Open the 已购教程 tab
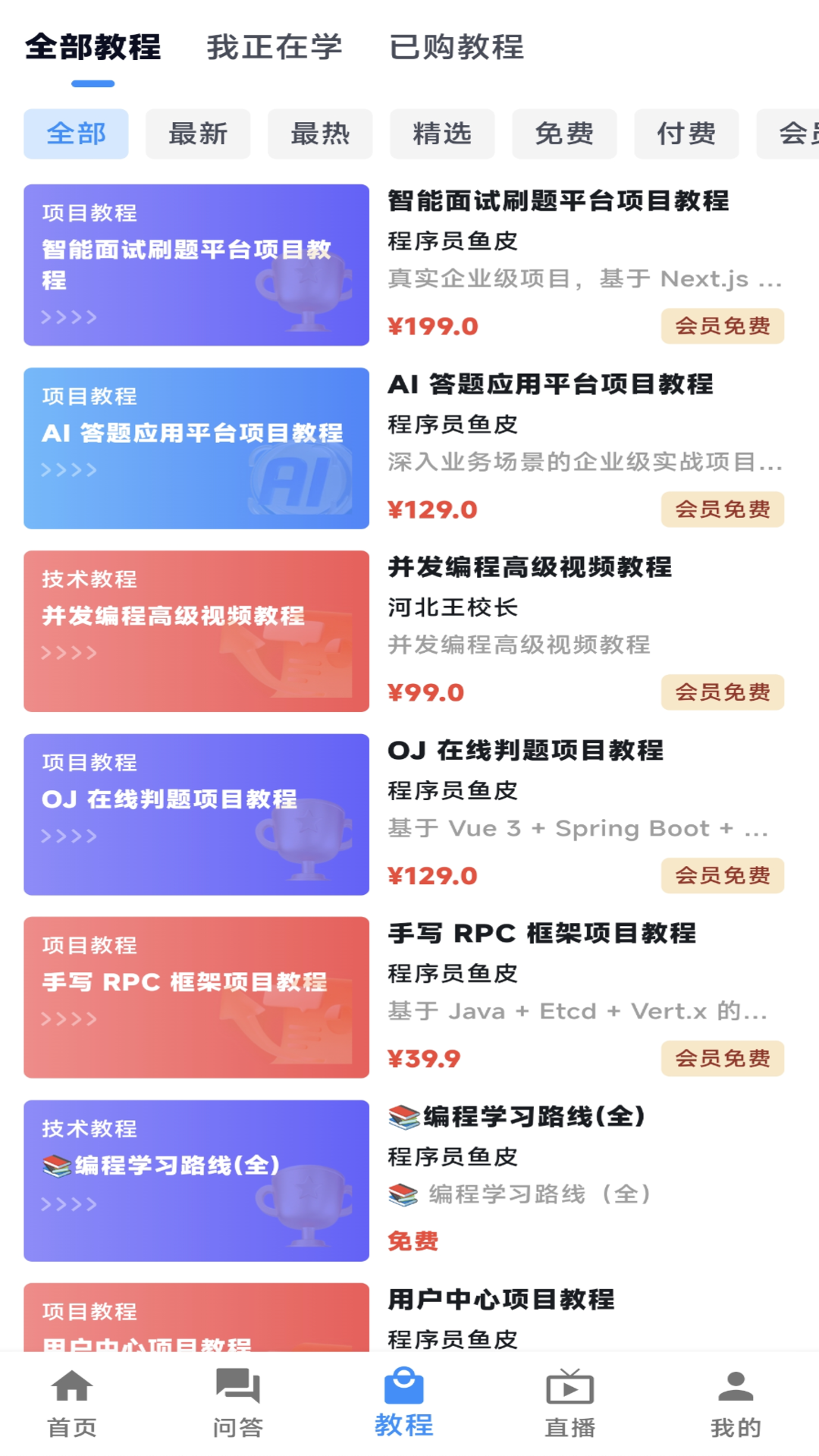 457,47
